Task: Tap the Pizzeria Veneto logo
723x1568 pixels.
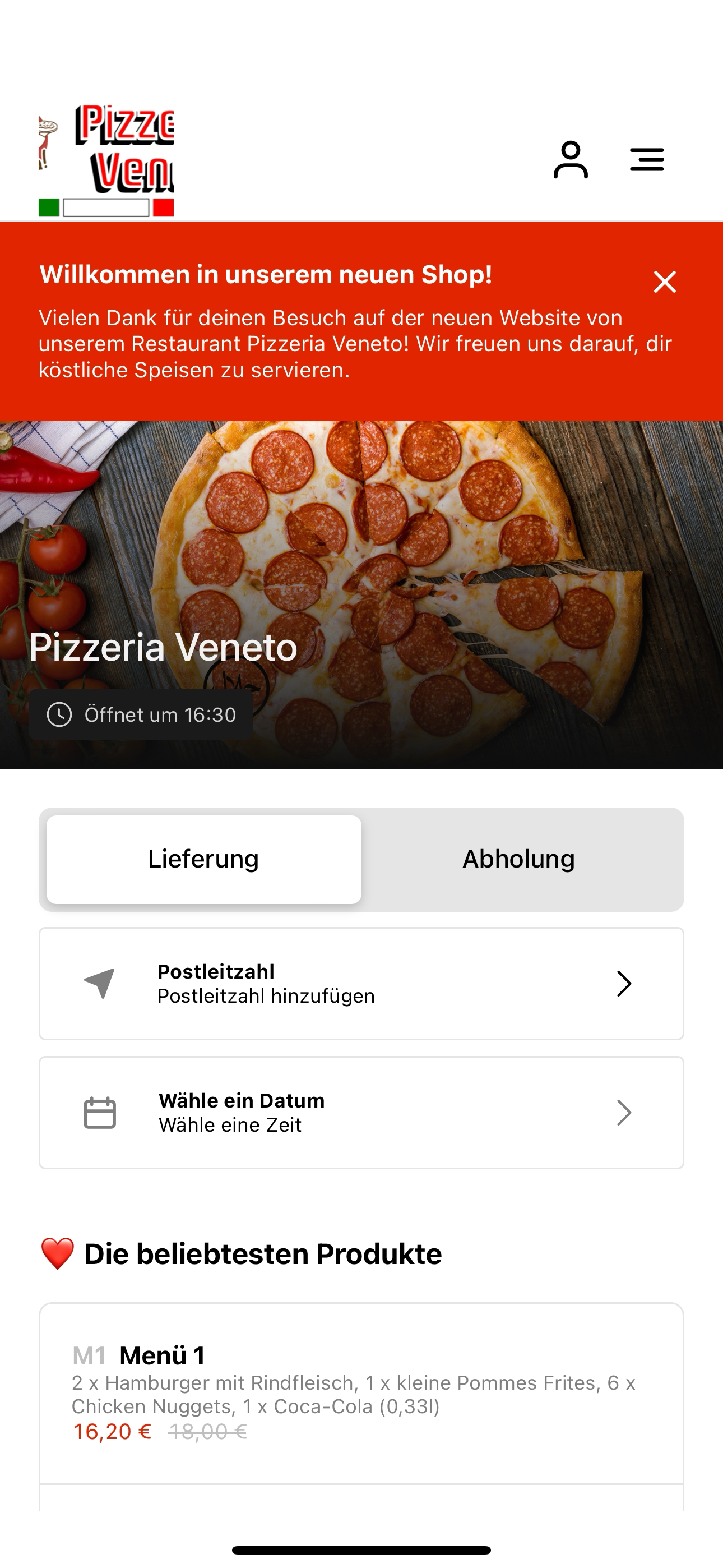Action: click(106, 161)
